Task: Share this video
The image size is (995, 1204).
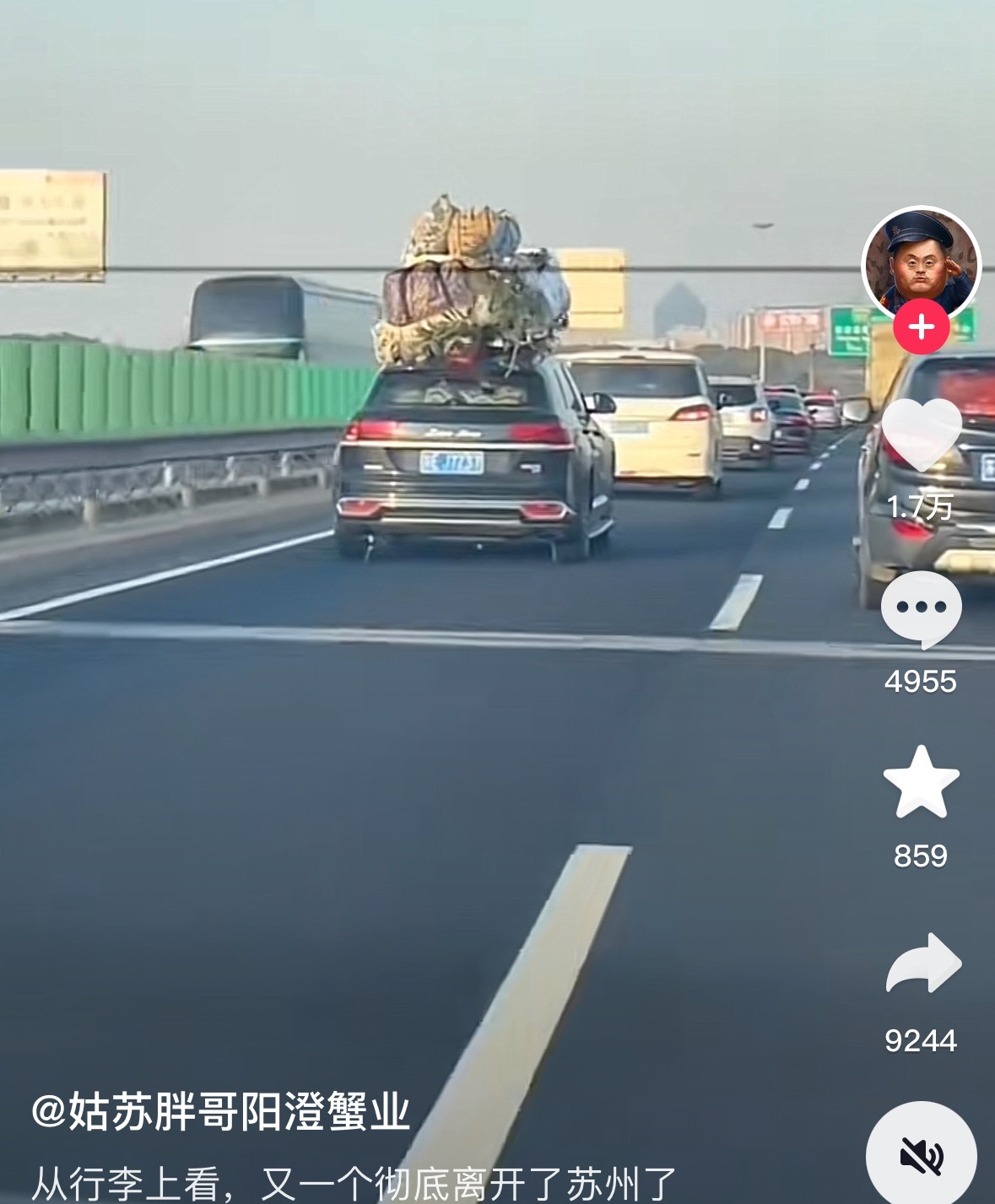Action: [922, 964]
